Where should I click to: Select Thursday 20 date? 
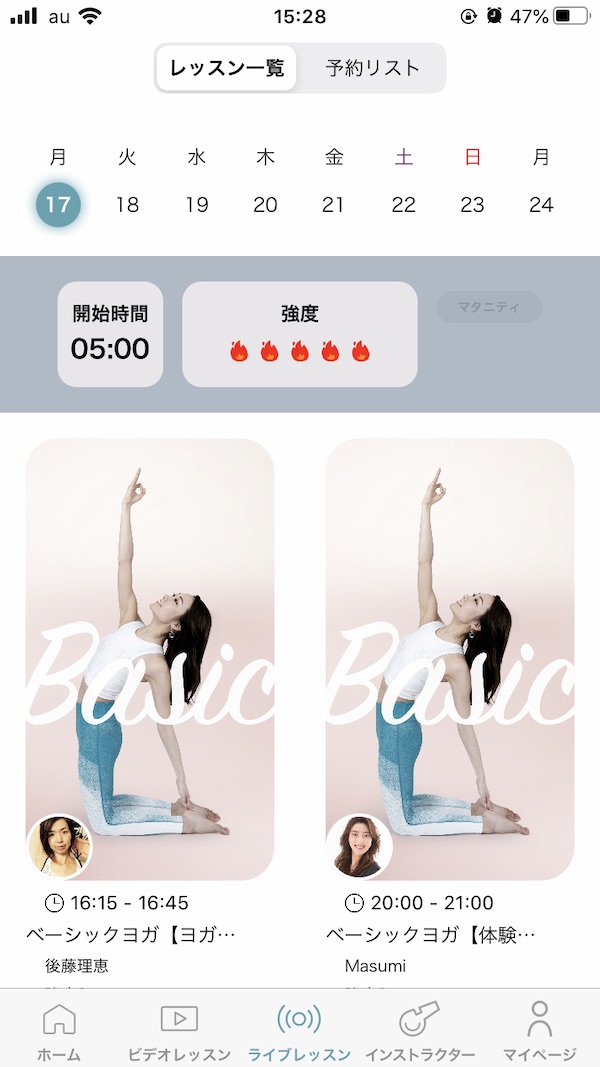[265, 205]
